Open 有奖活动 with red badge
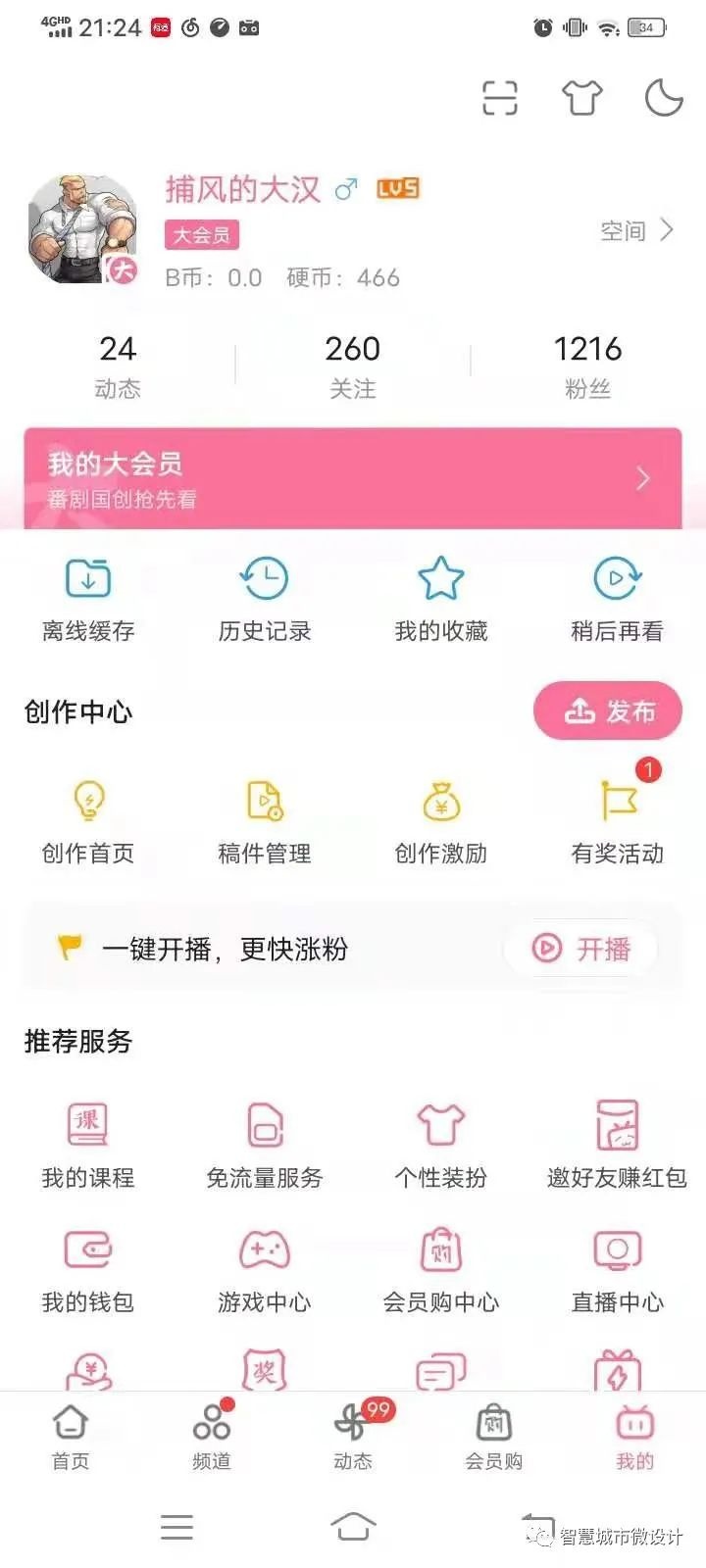The image size is (706, 1568). pyautogui.click(x=616, y=821)
